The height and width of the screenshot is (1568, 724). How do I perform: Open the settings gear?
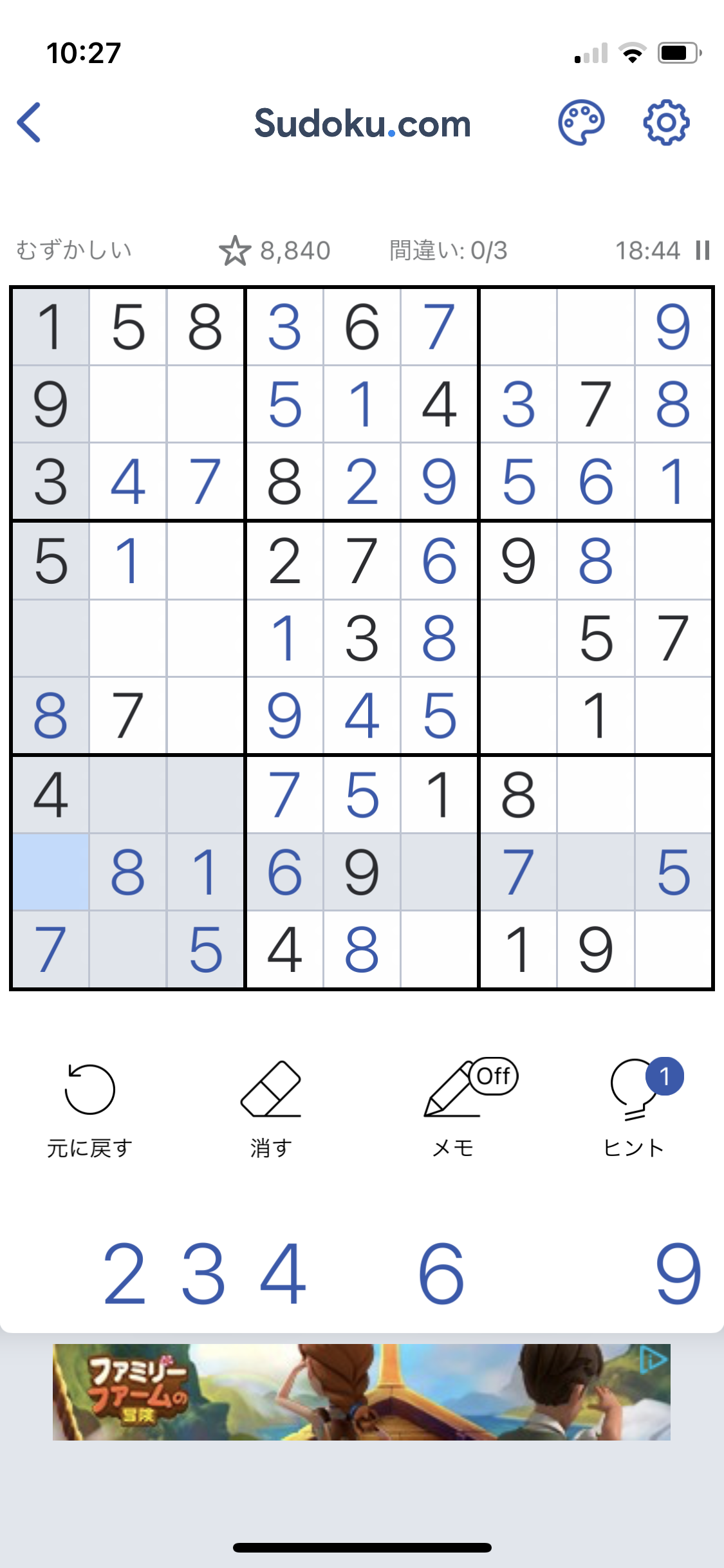coord(667,122)
